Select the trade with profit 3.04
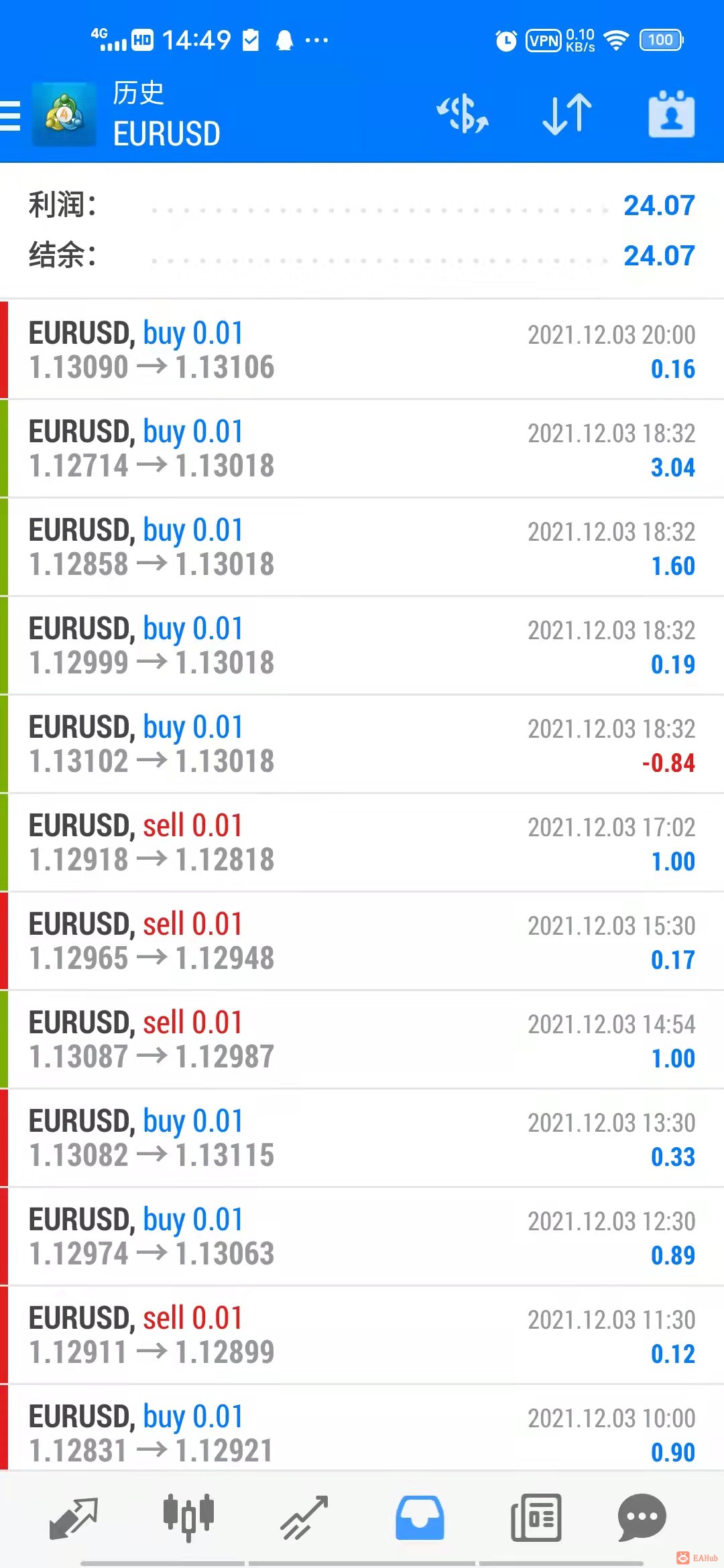Image resolution: width=724 pixels, height=1568 pixels. [362, 448]
